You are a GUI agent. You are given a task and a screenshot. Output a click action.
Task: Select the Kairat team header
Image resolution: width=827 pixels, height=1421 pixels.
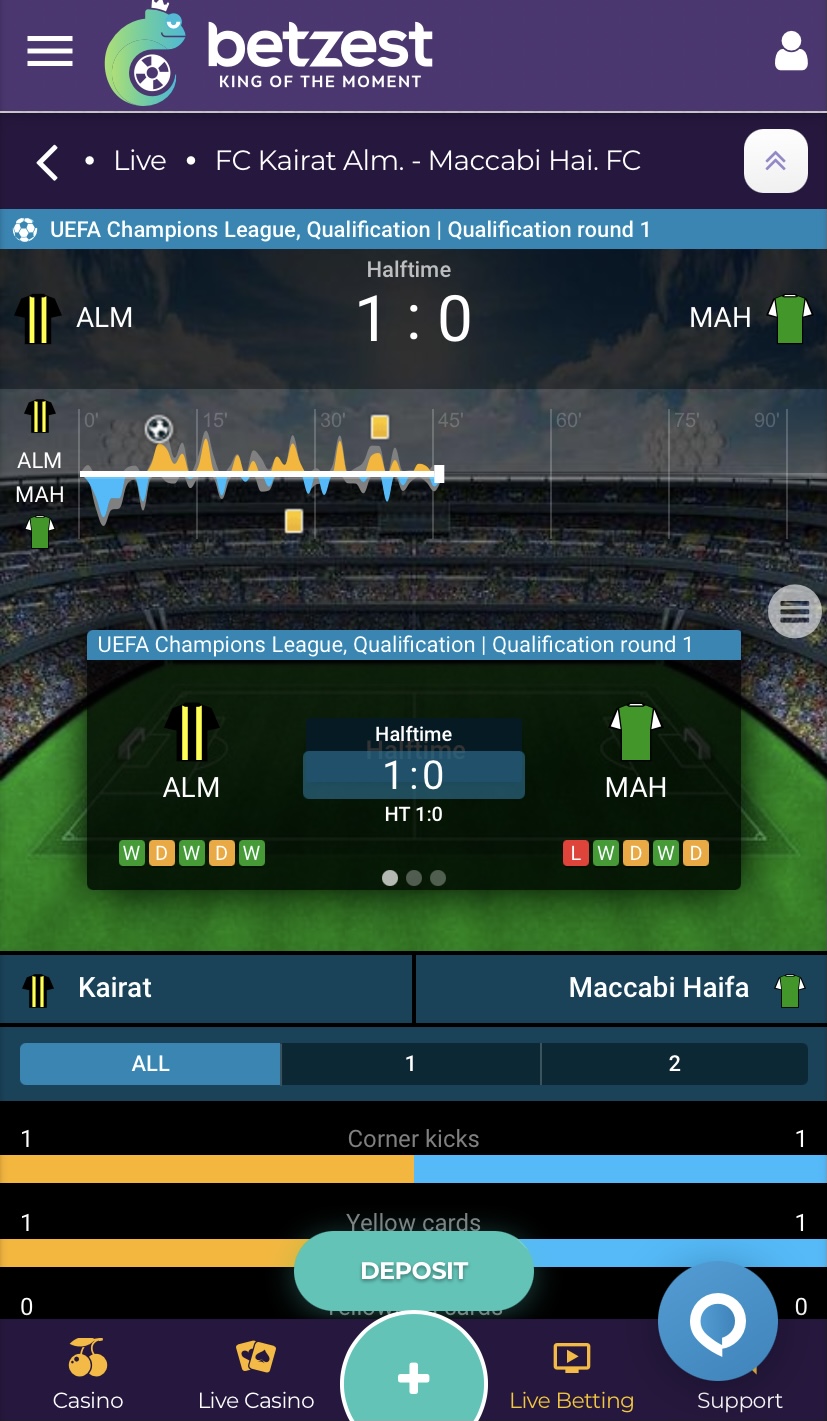coord(205,988)
